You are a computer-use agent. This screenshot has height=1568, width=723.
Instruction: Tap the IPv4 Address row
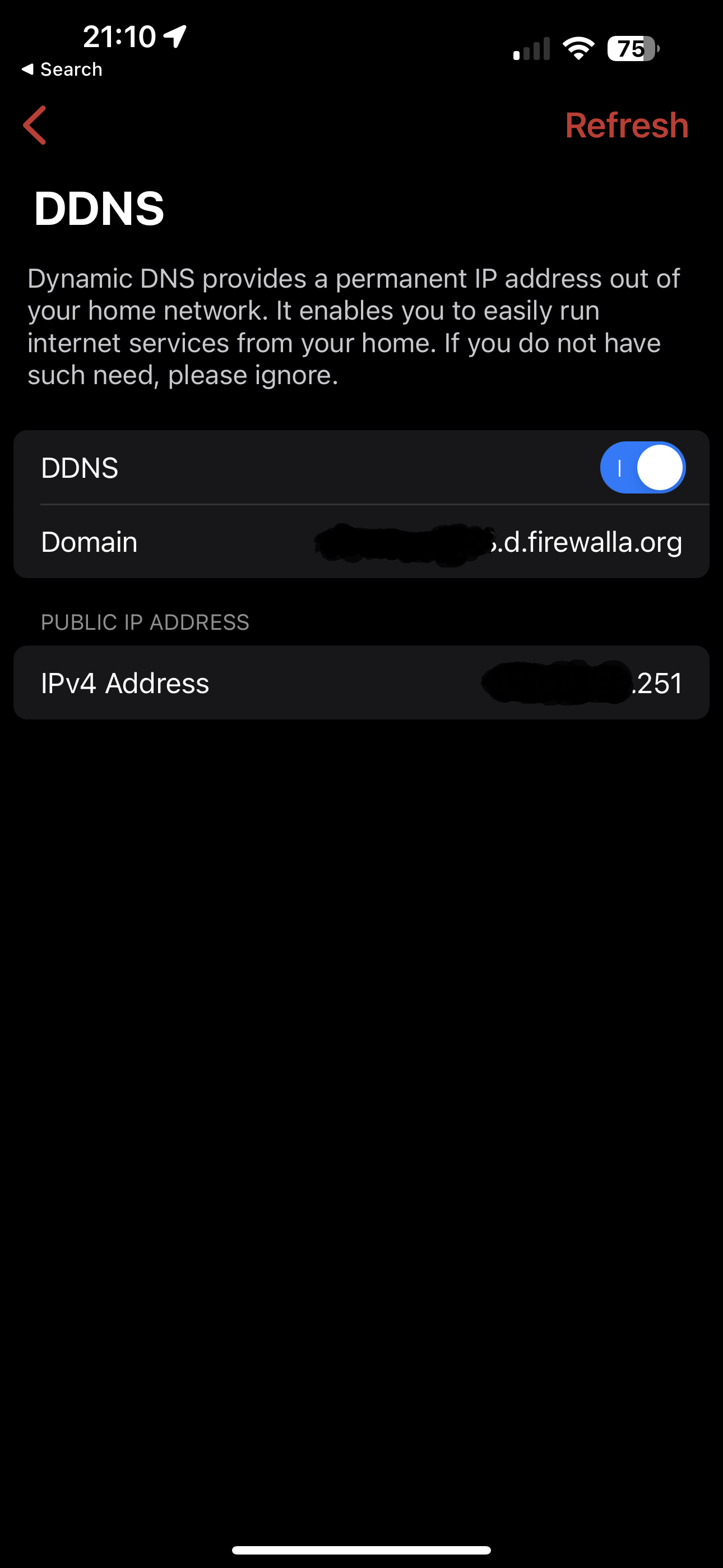click(x=361, y=683)
